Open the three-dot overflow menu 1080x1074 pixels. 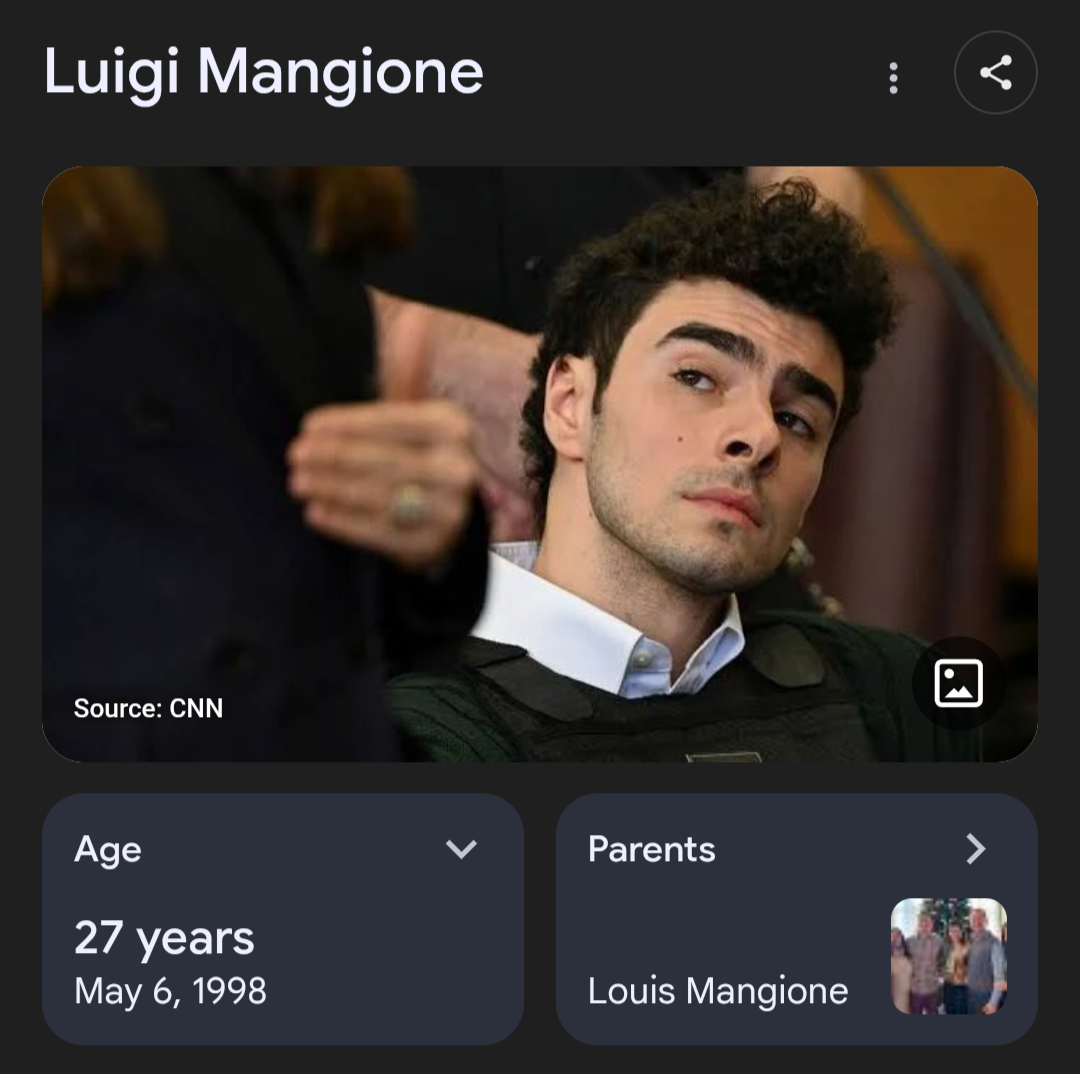(893, 77)
